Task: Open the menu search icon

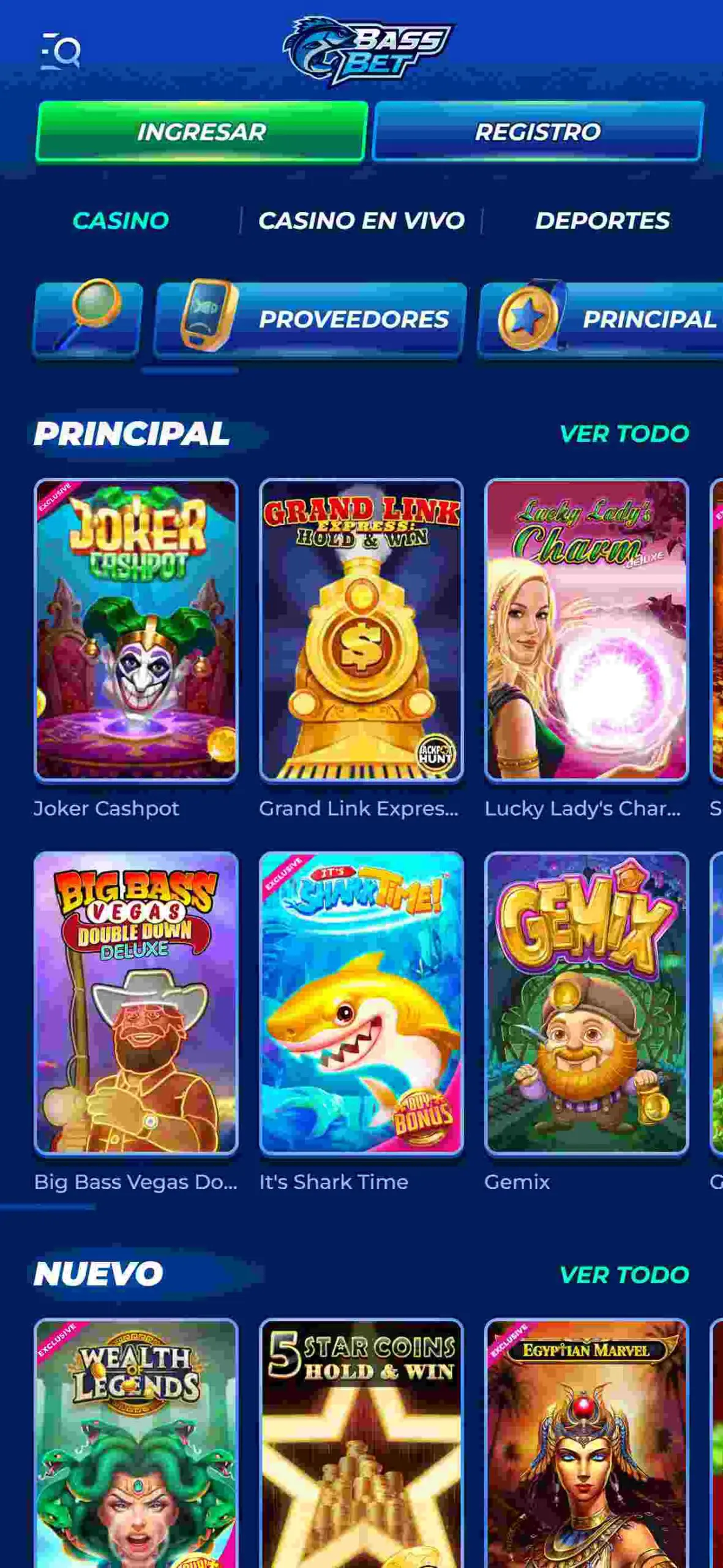Action: (x=60, y=51)
